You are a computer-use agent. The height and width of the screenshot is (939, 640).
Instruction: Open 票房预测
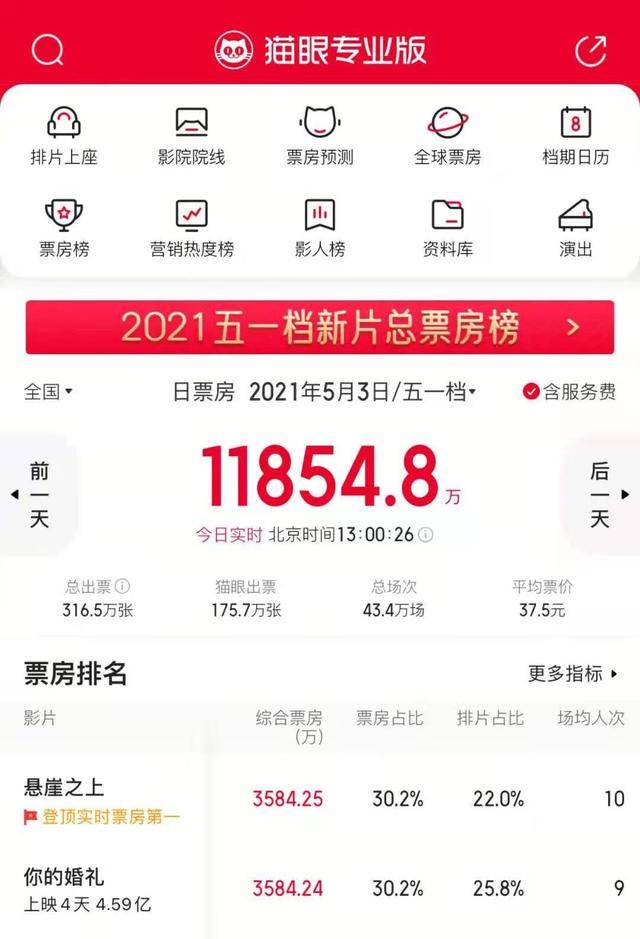[319, 136]
